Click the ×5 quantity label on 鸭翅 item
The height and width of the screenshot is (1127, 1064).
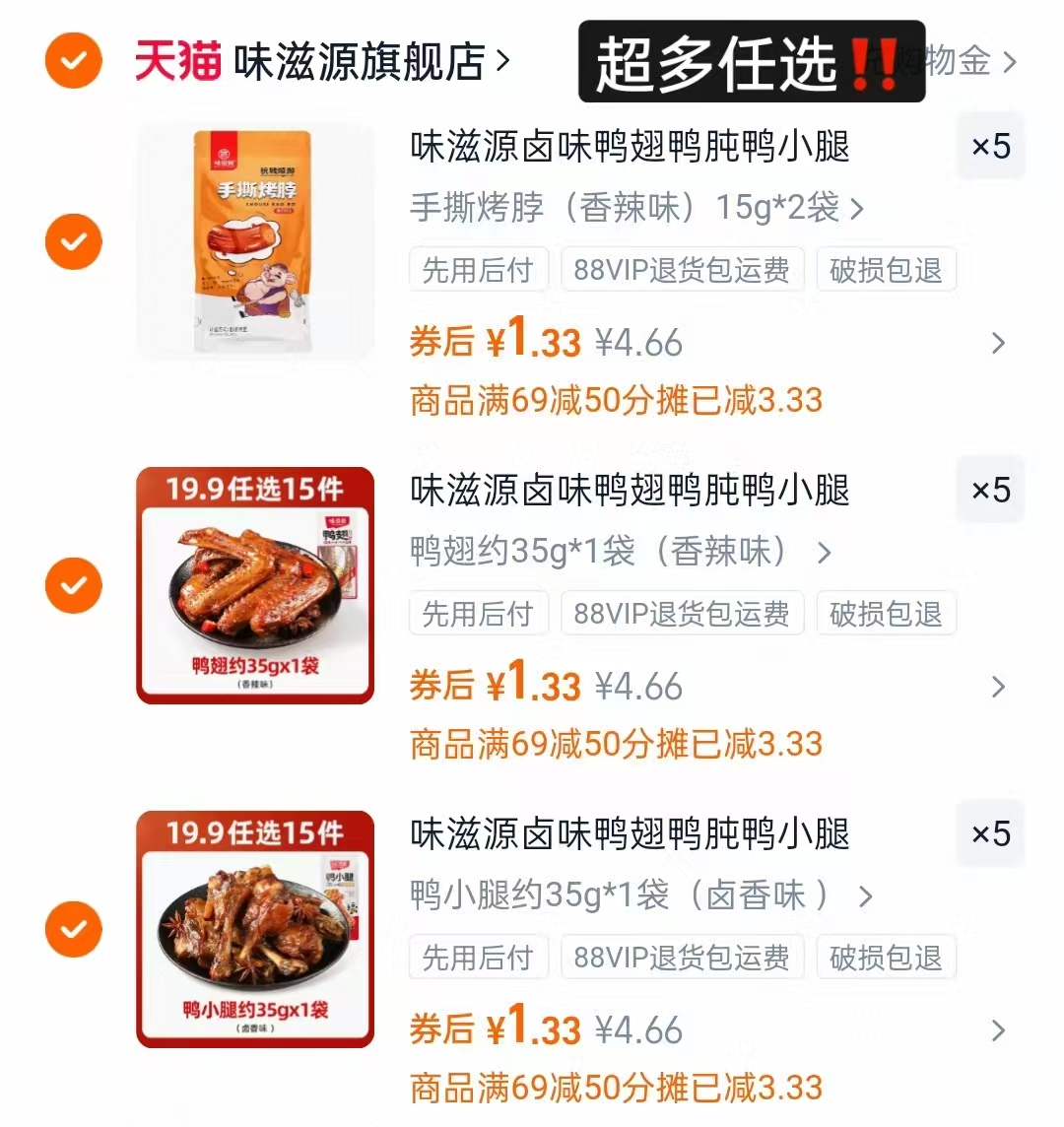[991, 490]
